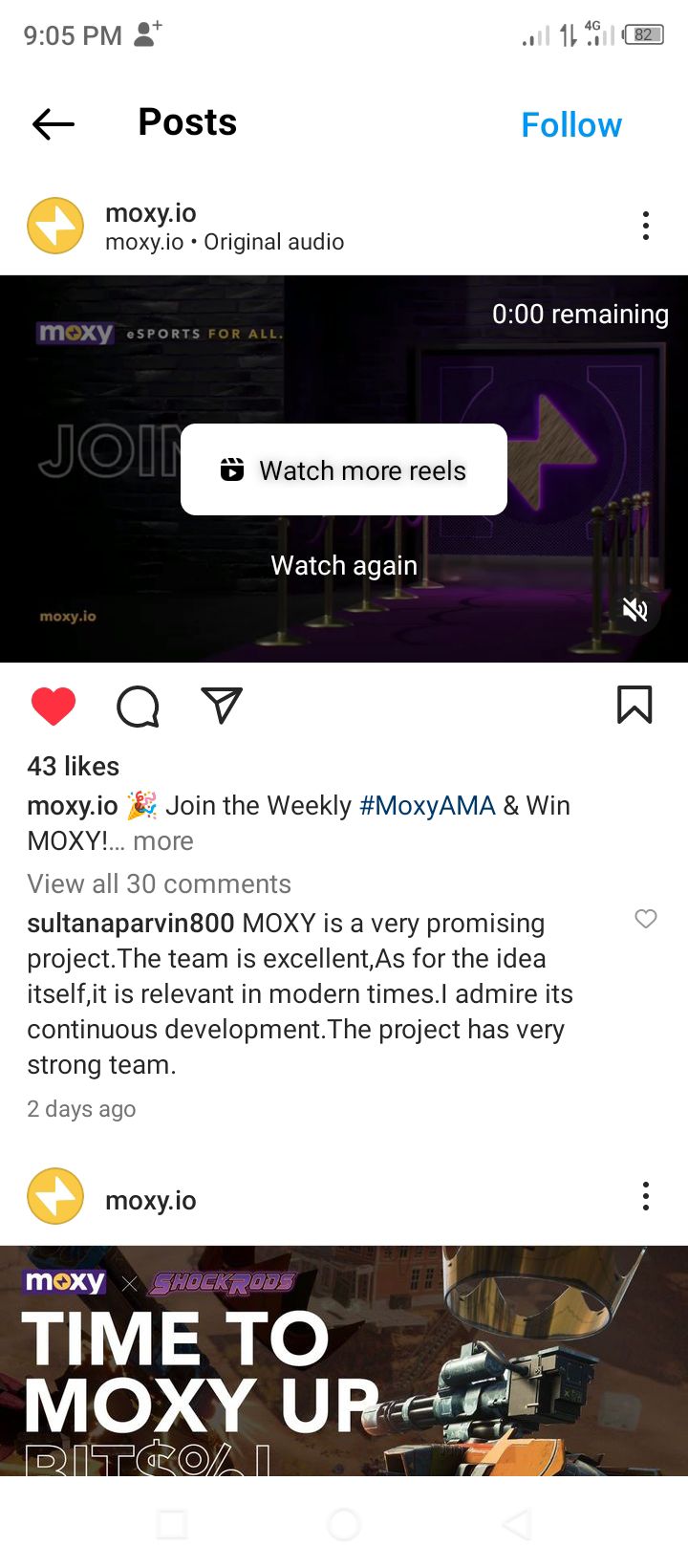Viewport: 688px width, 1568px height.
Task: Open the #MoxyAMA hashtag
Action: 427,805
